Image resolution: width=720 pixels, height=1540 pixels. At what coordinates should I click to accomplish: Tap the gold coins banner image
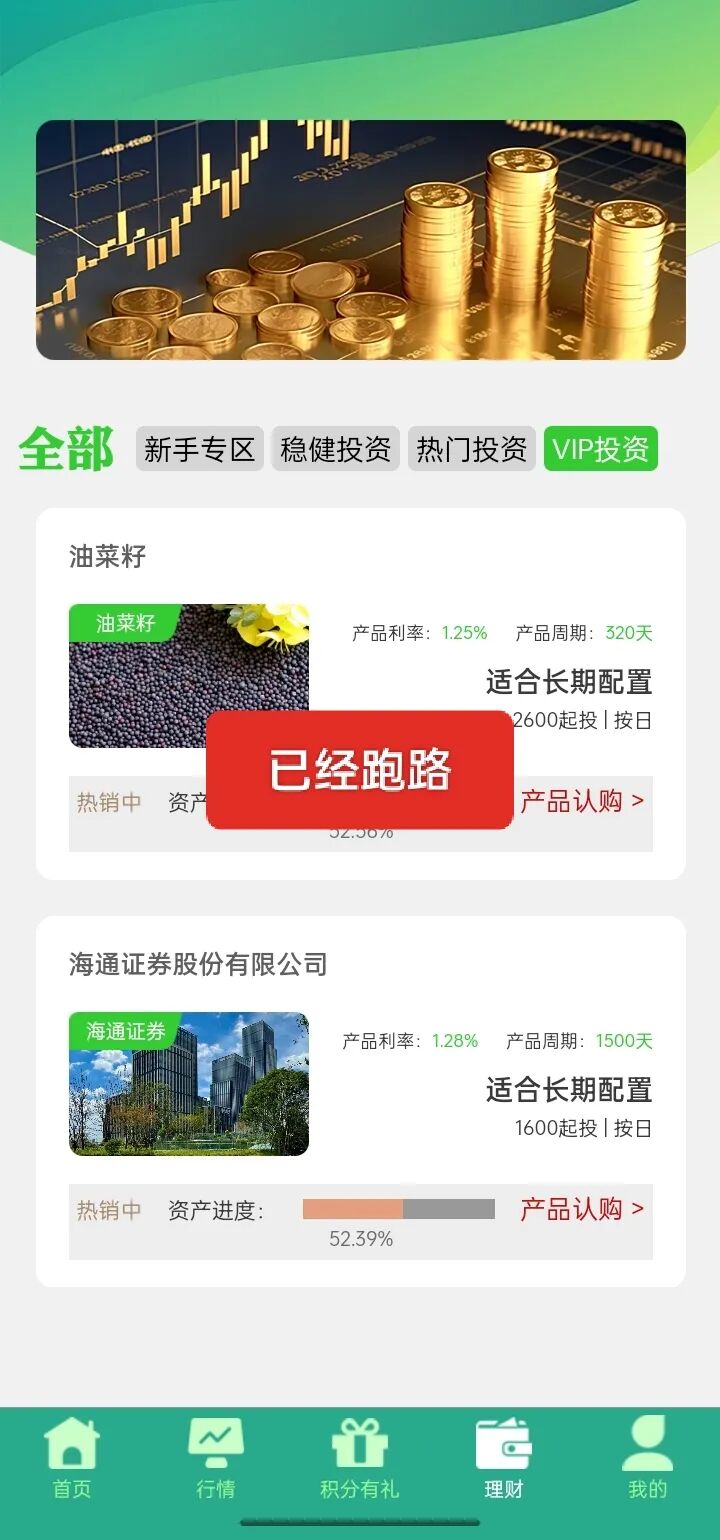coord(360,240)
